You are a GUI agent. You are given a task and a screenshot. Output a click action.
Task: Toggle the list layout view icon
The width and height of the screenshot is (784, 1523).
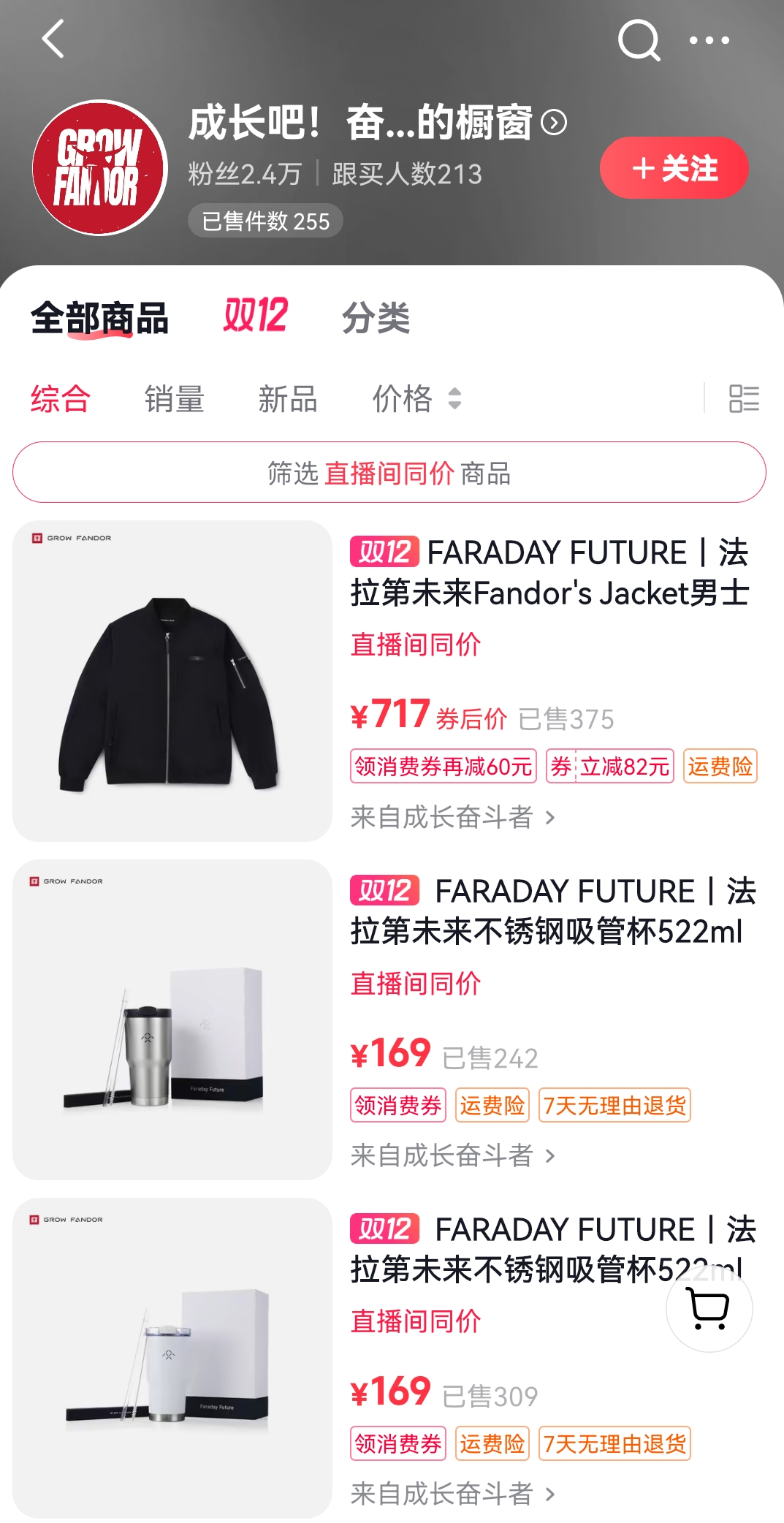pyautogui.click(x=744, y=399)
